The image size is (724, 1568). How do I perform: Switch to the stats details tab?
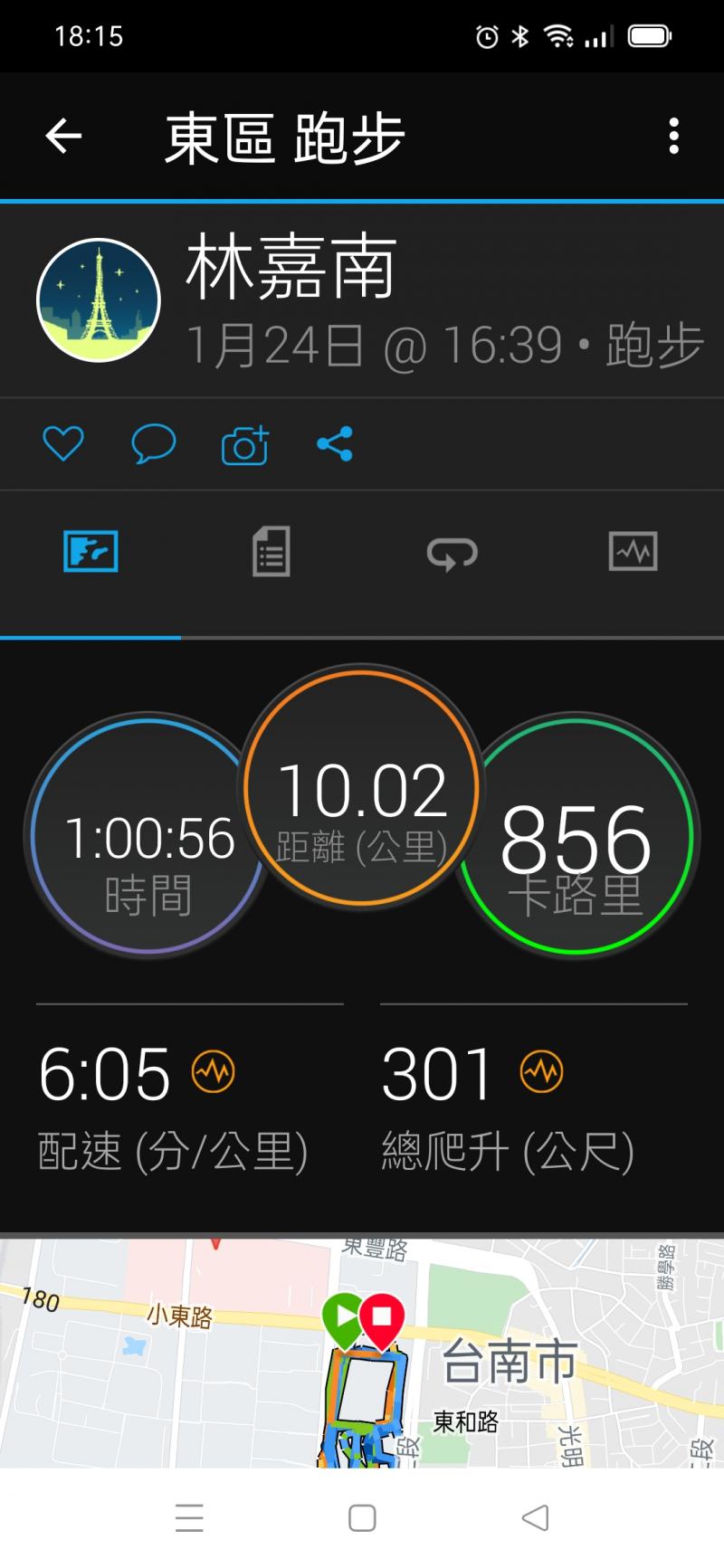271,552
